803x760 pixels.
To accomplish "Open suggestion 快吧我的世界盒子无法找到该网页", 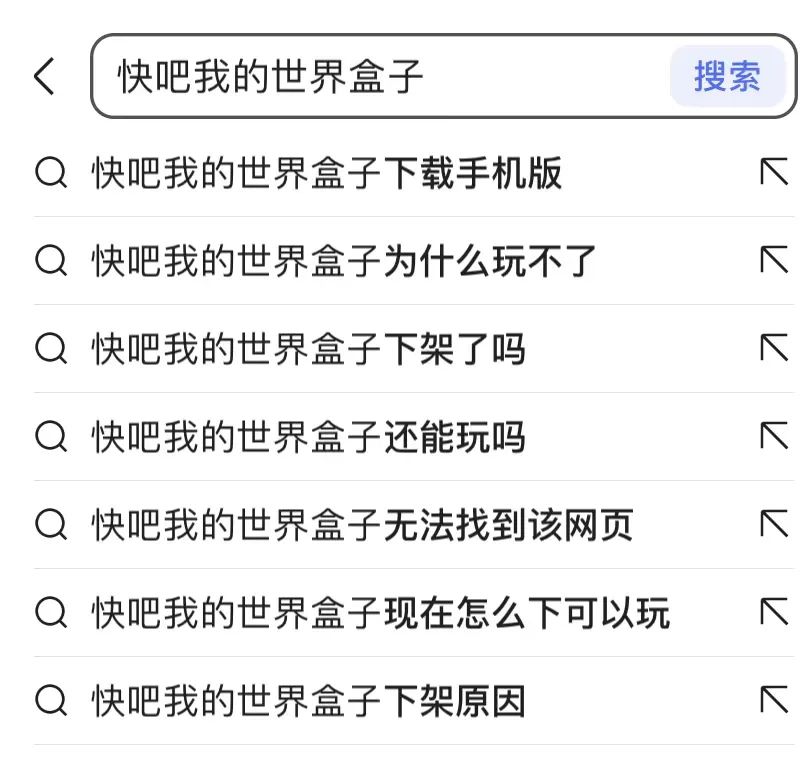I will tap(363, 526).
